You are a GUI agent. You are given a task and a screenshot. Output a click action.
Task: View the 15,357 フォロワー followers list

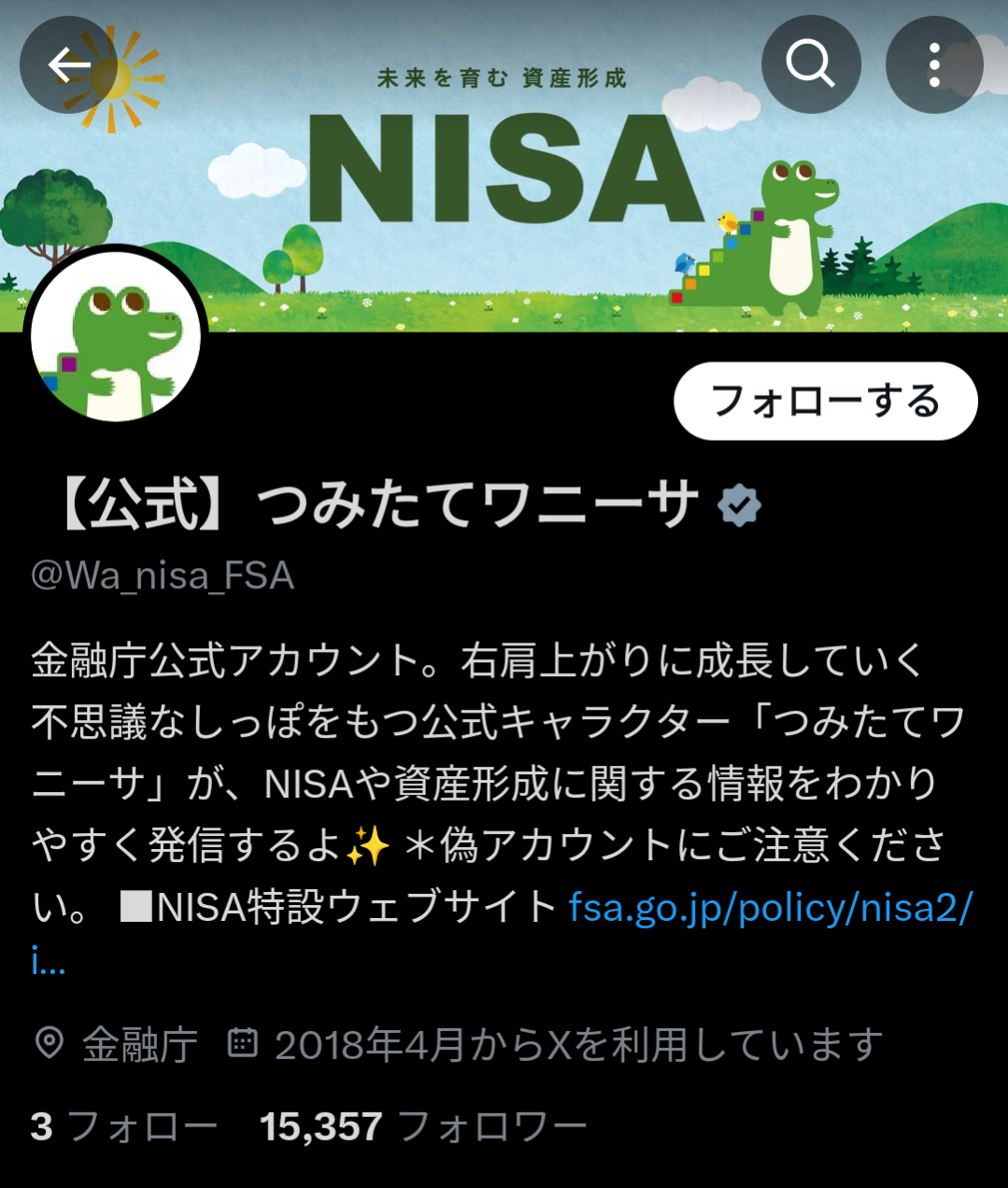coord(422,1126)
